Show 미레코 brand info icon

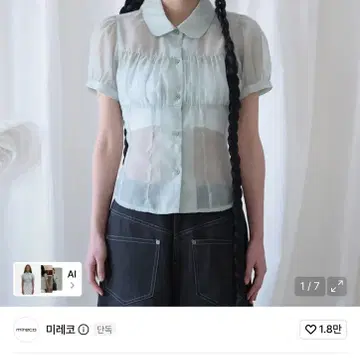83,330
